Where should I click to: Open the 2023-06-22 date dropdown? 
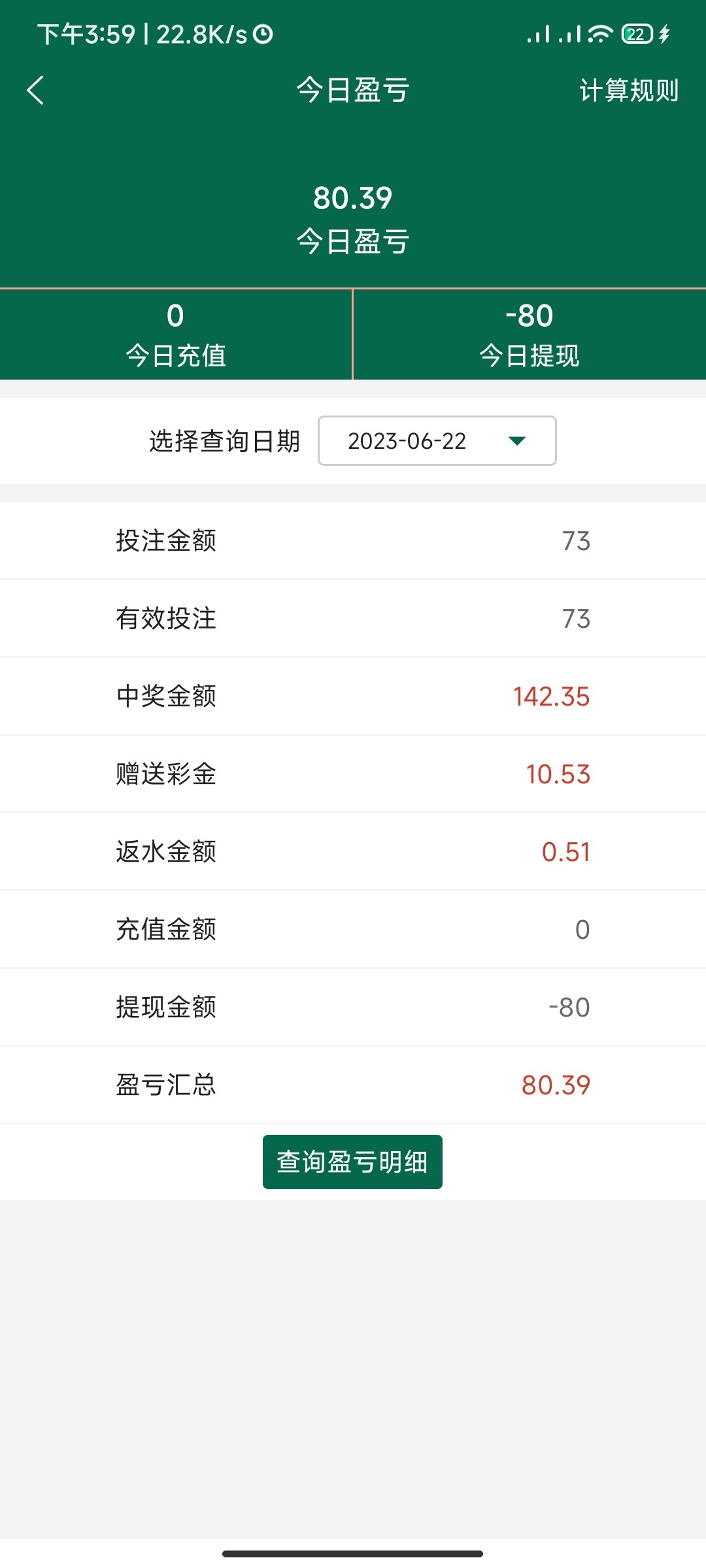pyautogui.click(x=437, y=441)
